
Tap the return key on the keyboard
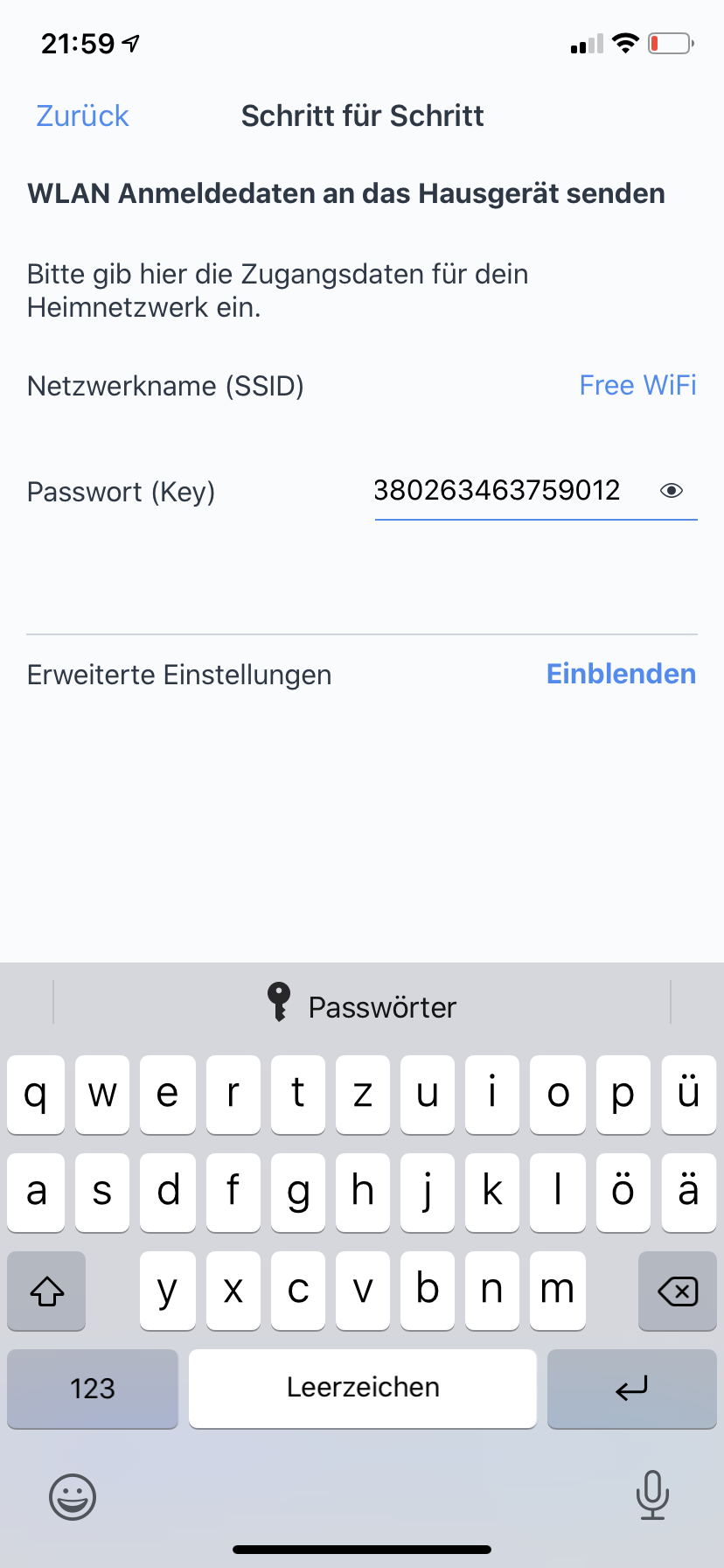(x=631, y=1389)
